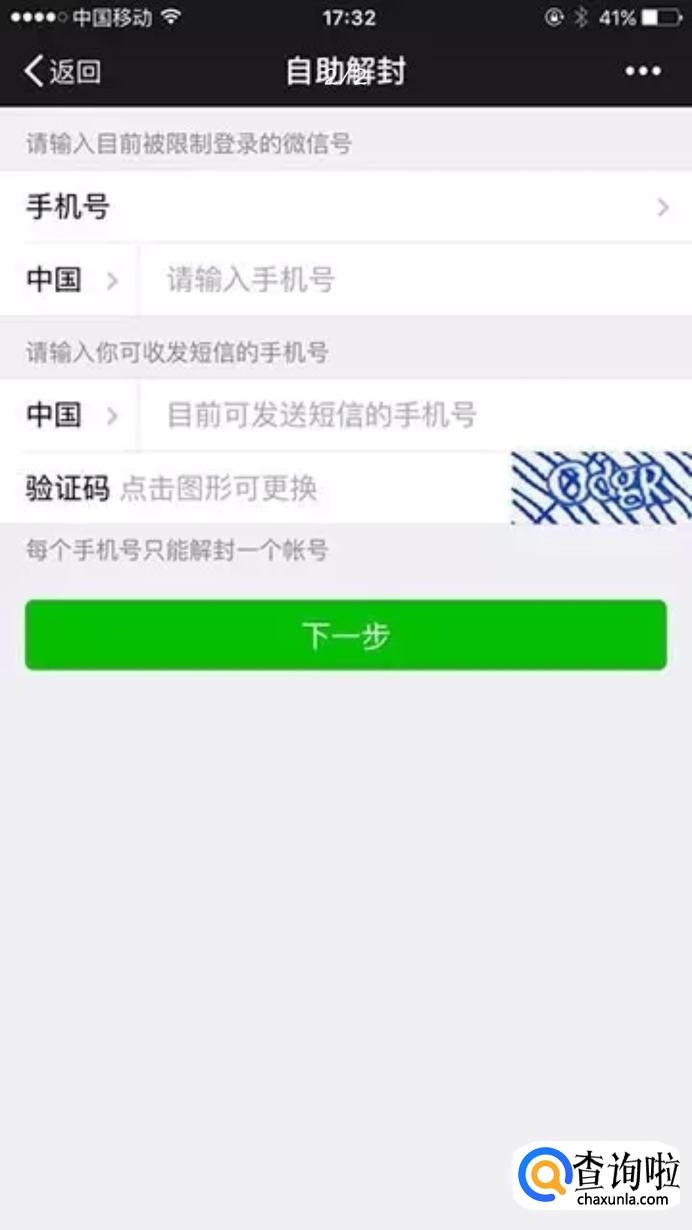The height and width of the screenshot is (1230, 692).
Task: Refresh the captcha image
Action: 601,488
